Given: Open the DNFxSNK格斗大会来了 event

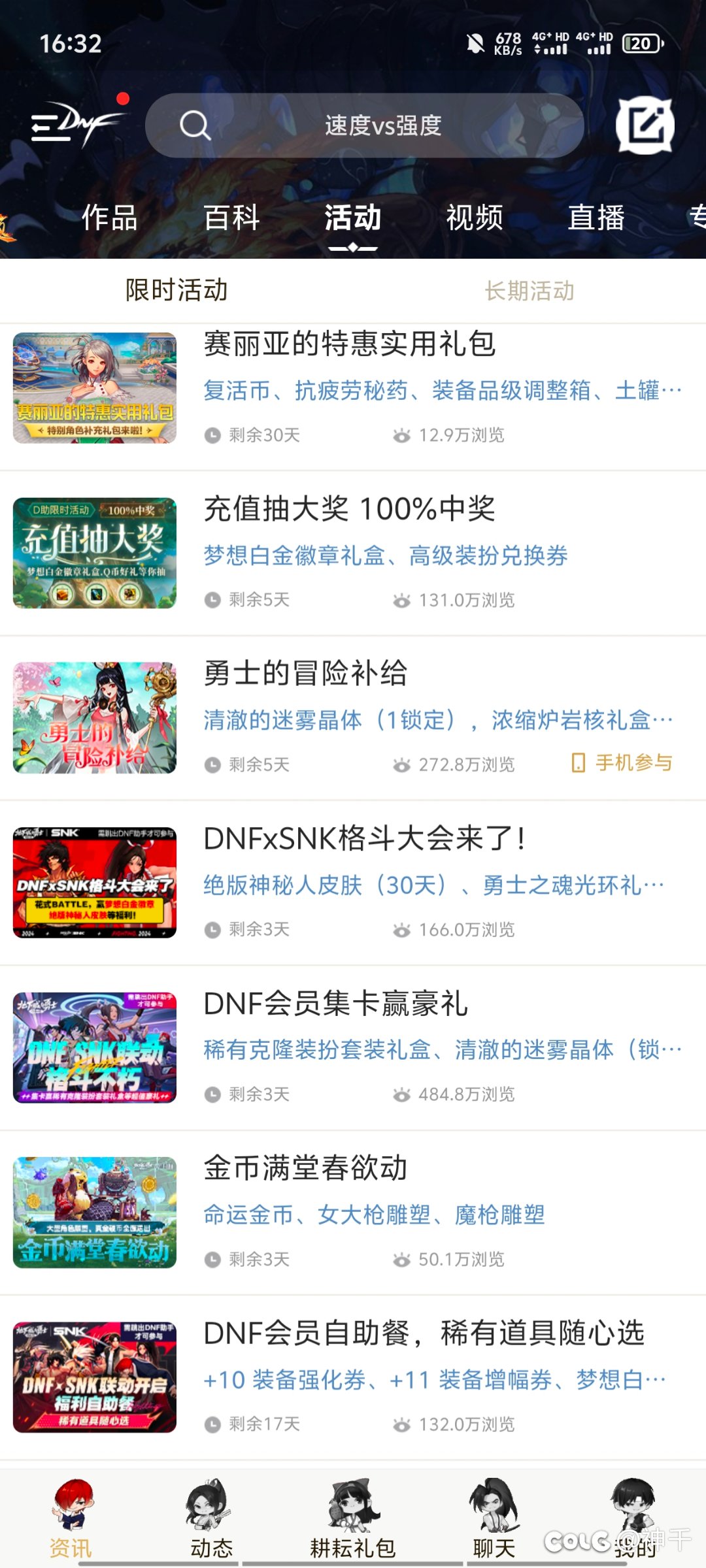Looking at the screenshot, I should pyautogui.click(x=353, y=883).
